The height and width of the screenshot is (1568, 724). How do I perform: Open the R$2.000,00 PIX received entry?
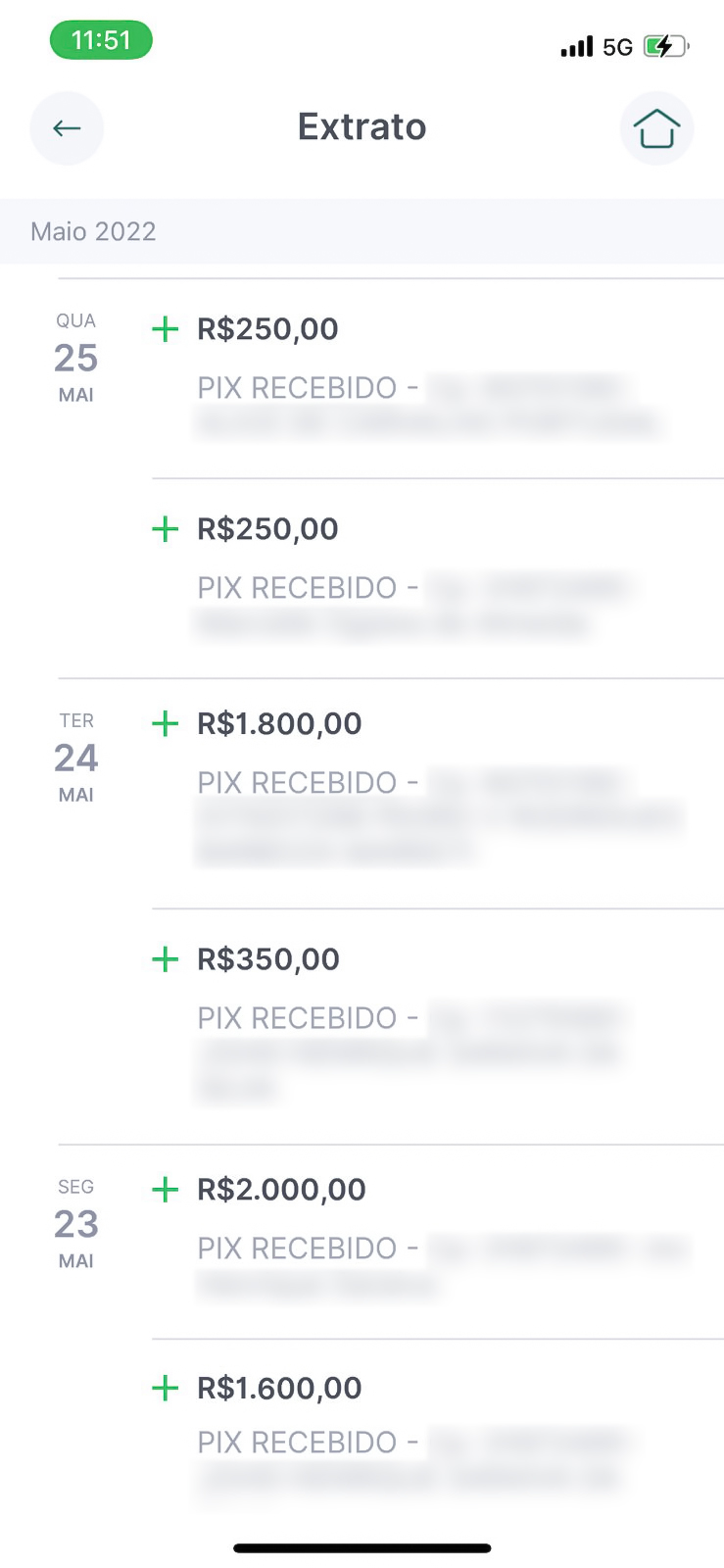tap(438, 1241)
